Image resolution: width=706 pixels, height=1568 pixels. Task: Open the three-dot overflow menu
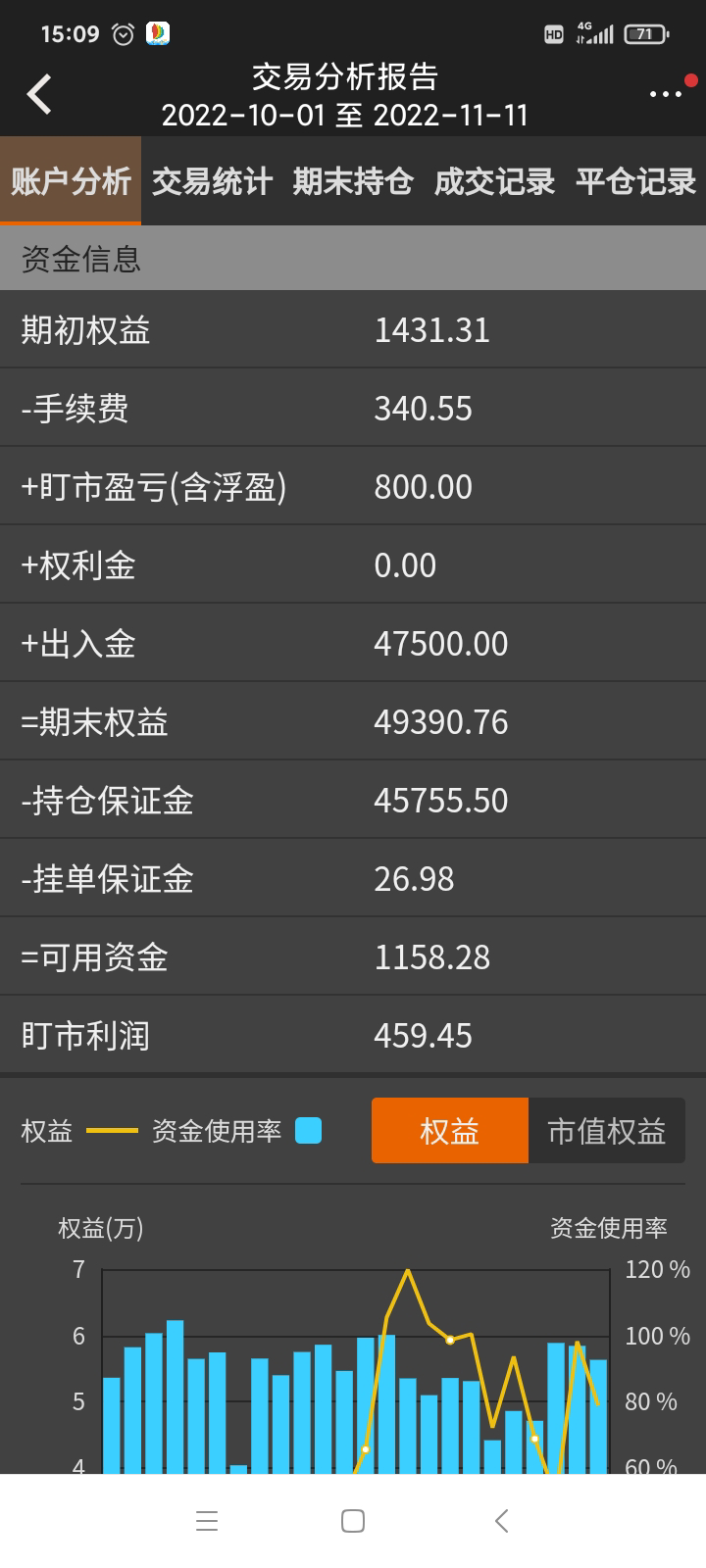(x=665, y=94)
